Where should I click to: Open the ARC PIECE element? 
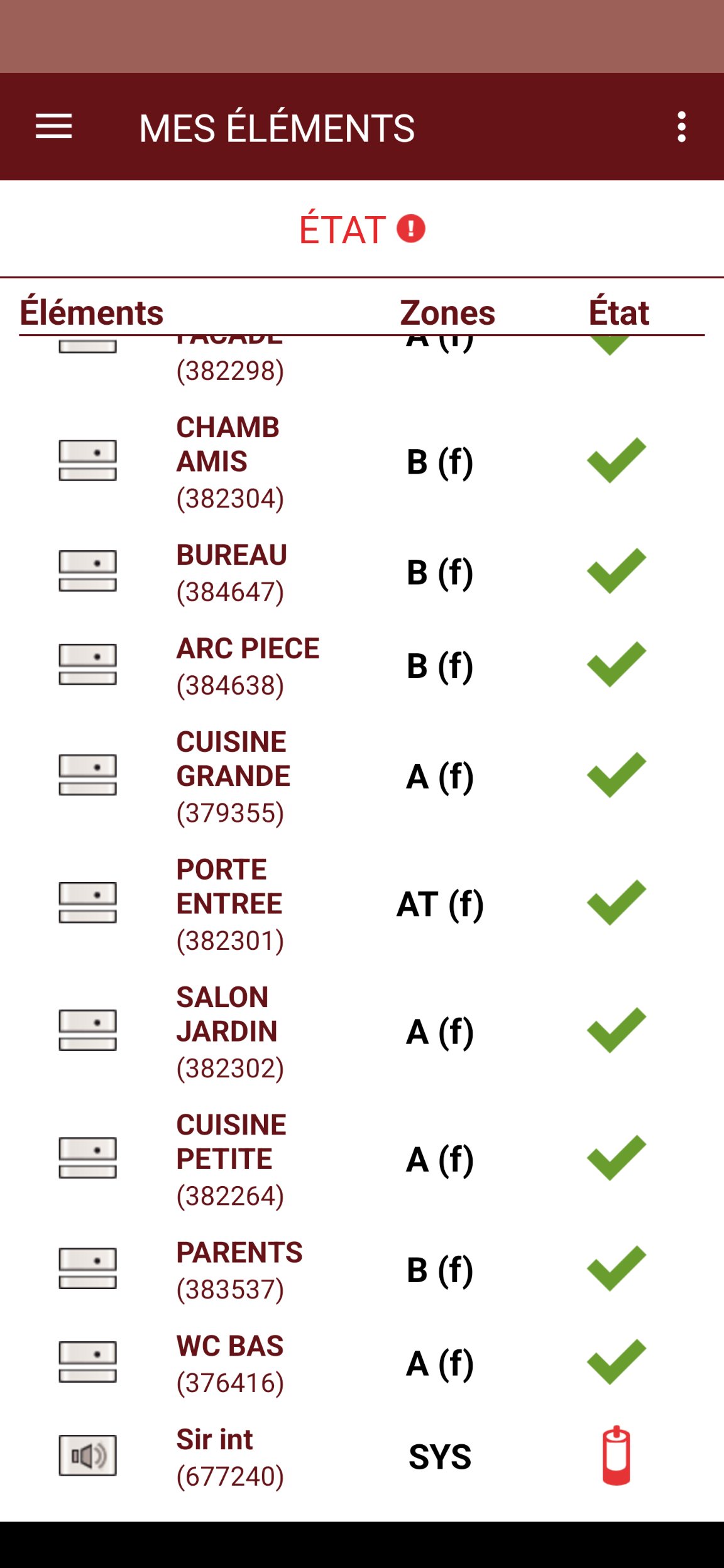tap(248, 666)
